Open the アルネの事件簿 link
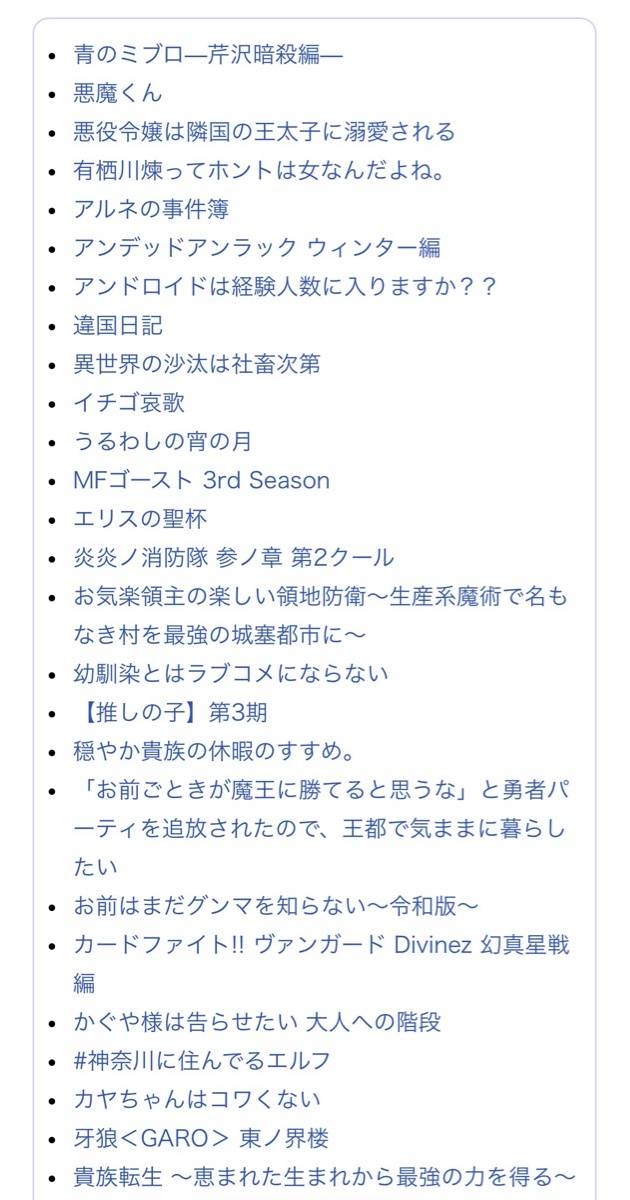The width and height of the screenshot is (630, 1200). (151, 209)
